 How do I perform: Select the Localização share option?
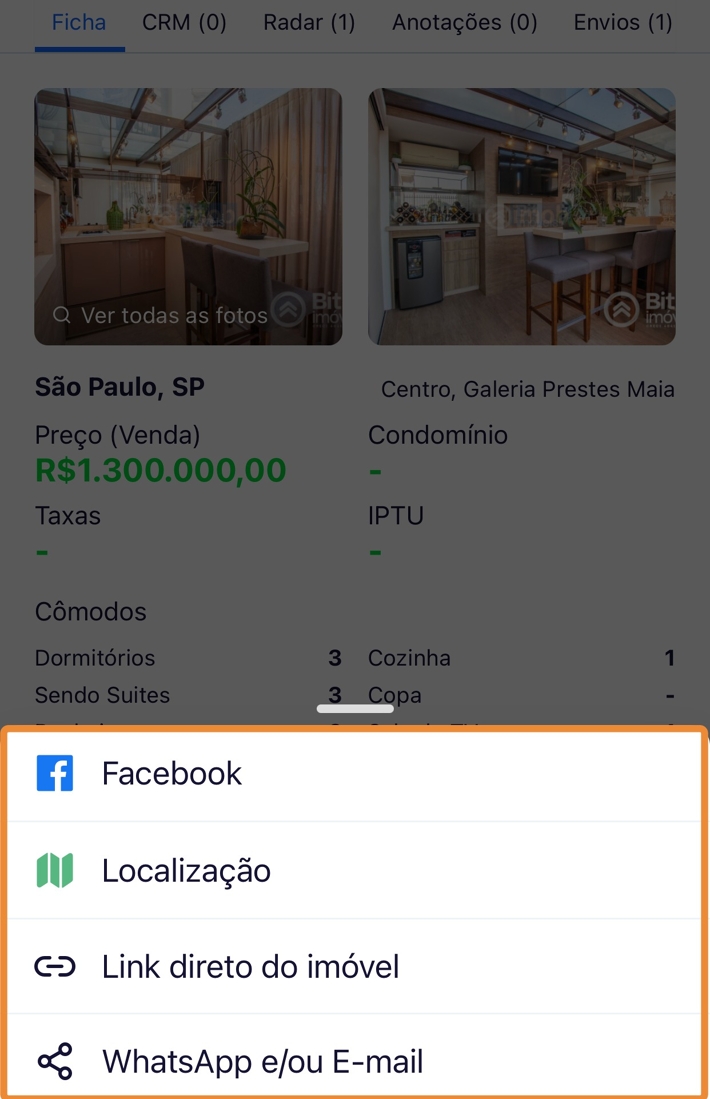186,871
